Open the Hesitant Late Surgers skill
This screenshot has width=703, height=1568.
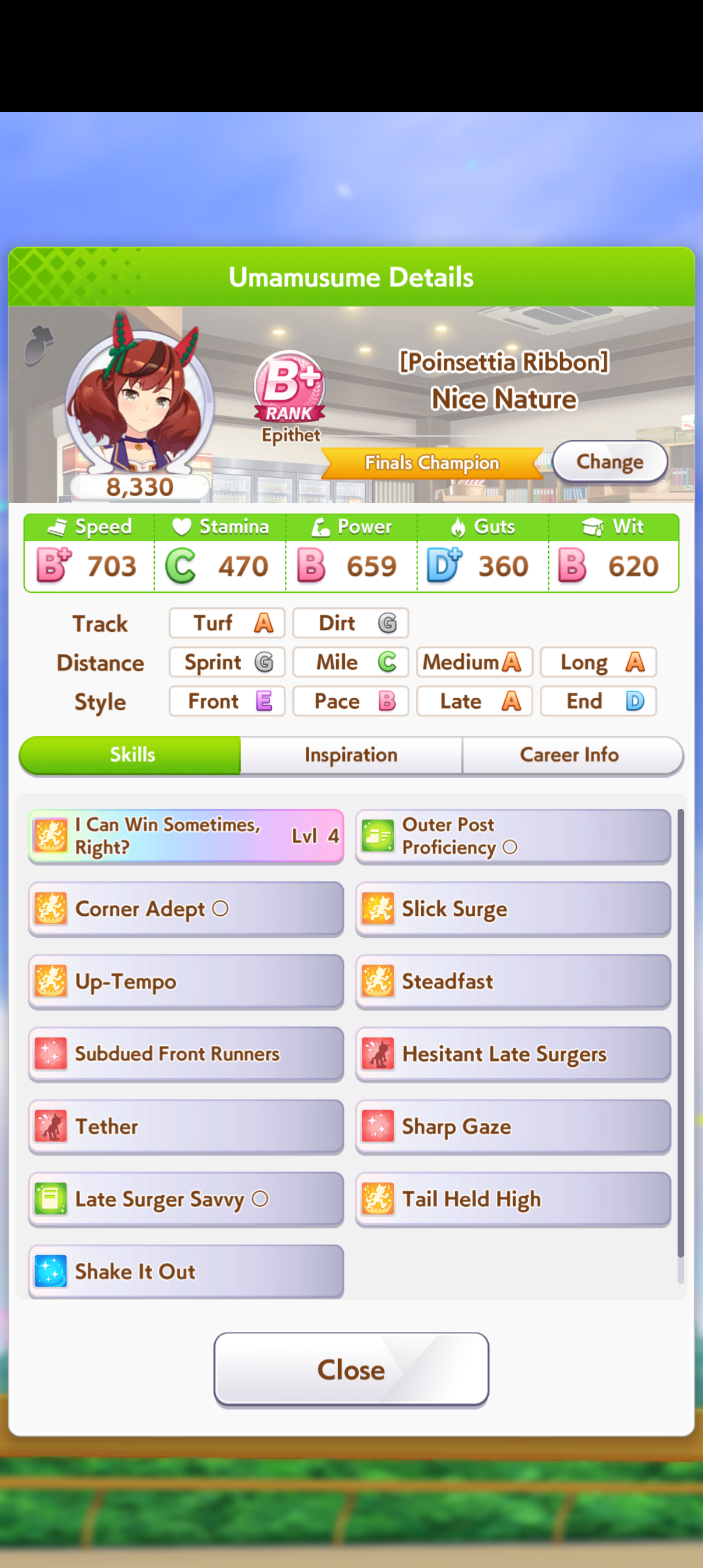513,1054
